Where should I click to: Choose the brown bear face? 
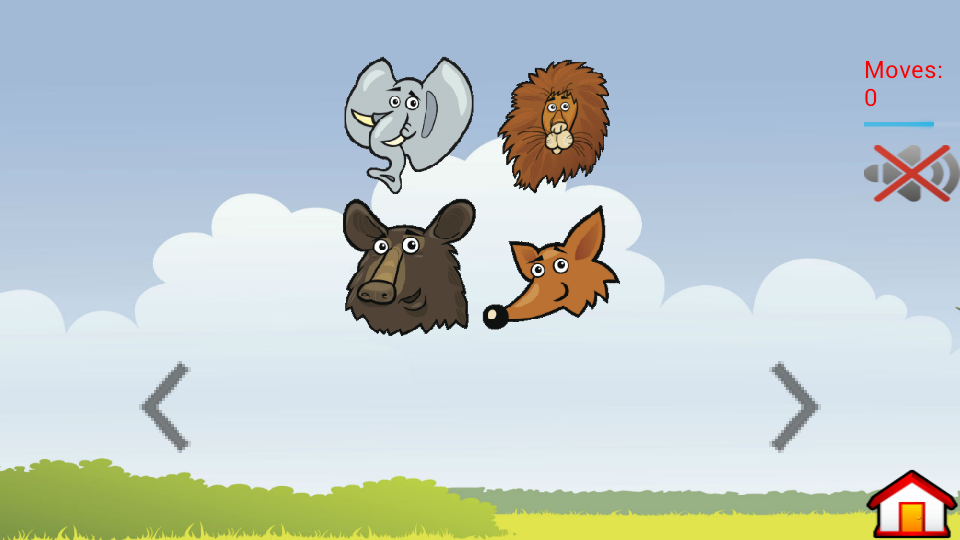coord(408,267)
